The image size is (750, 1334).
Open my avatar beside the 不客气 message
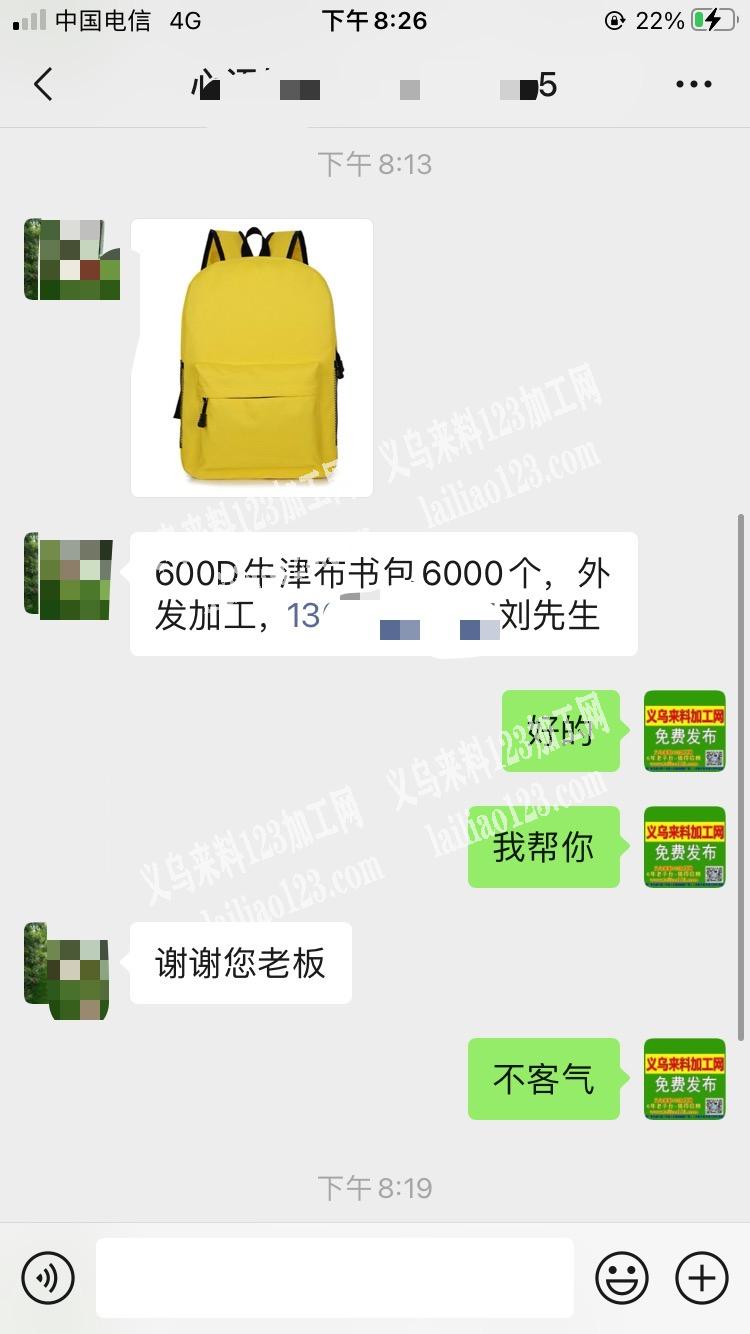684,1079
